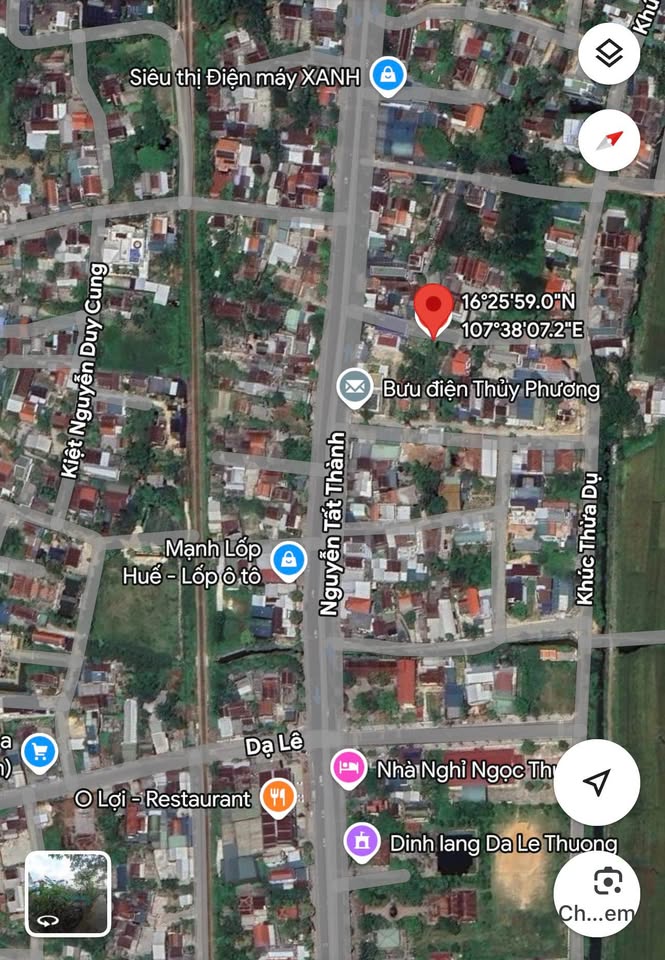Center map on my current location
Viewport: 665px width, 960px height.
[x=597, y=782]
